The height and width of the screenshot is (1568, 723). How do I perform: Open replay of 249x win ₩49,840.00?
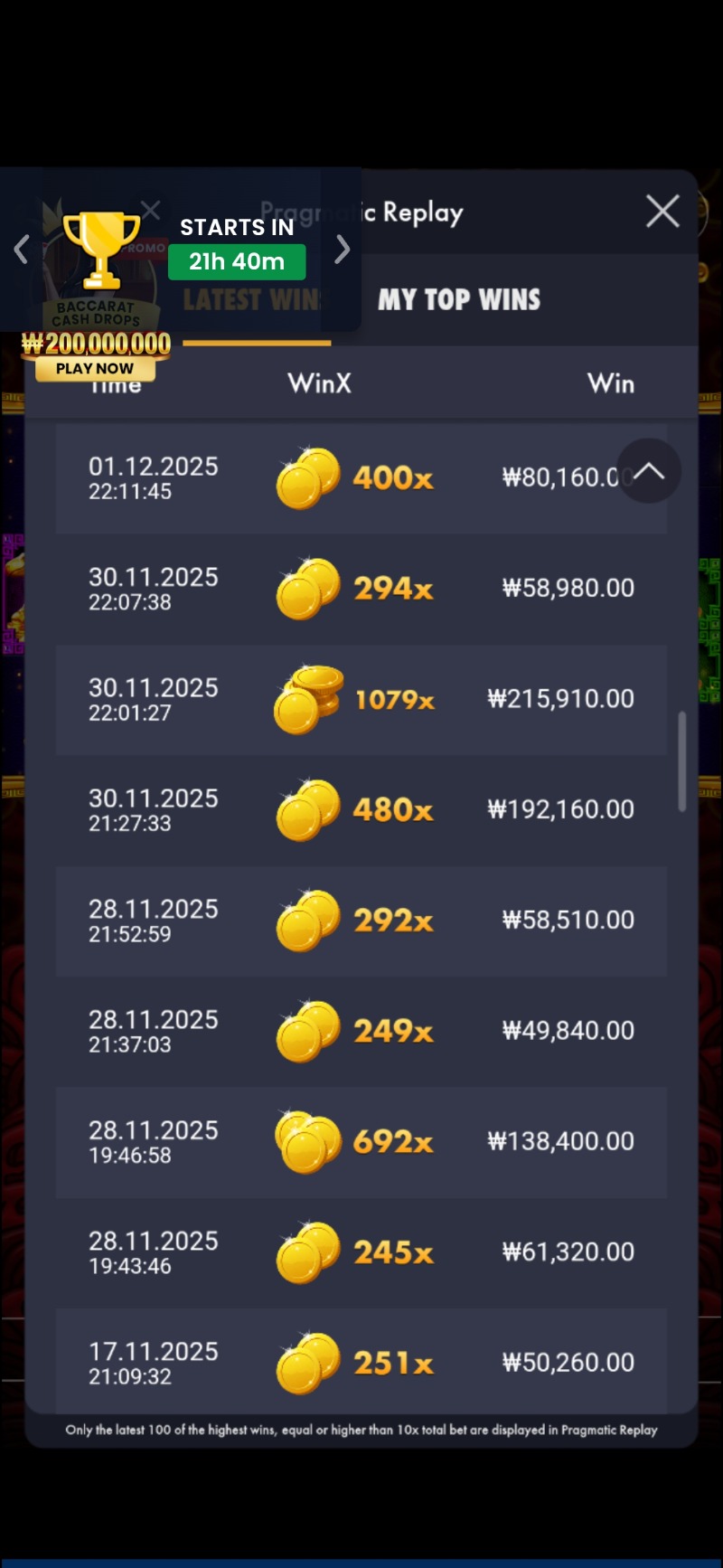(361, 1031)
